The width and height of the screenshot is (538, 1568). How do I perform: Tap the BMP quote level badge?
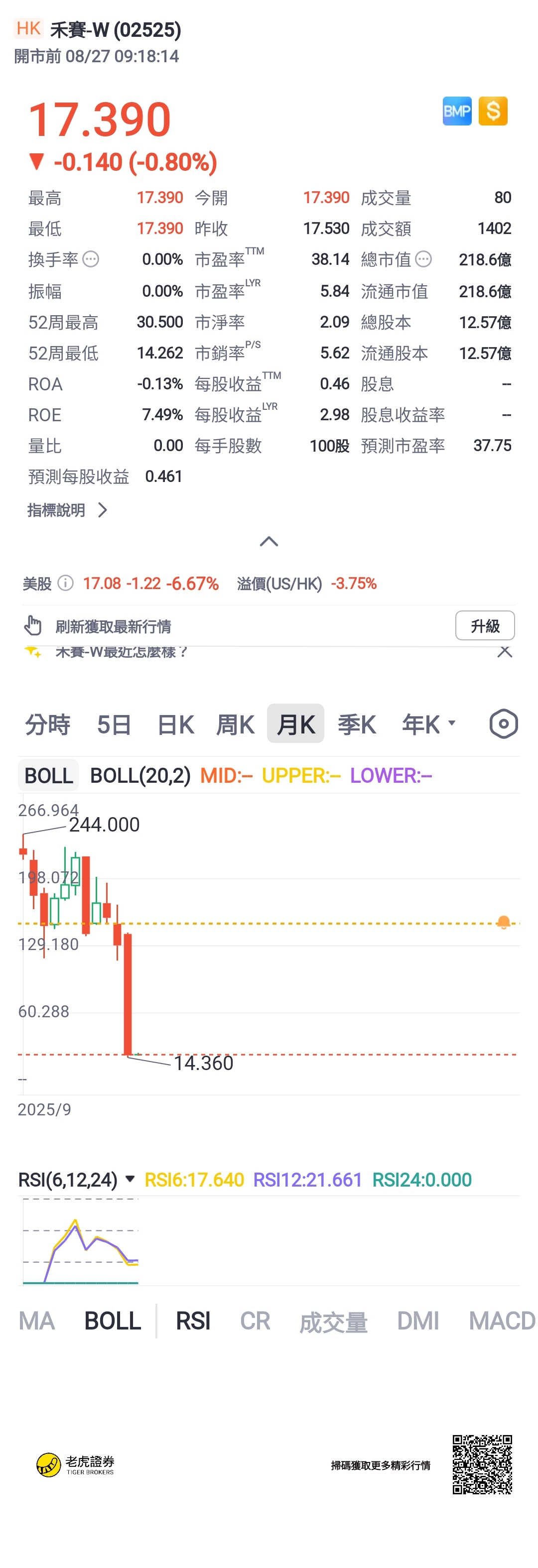pos(457,112)
